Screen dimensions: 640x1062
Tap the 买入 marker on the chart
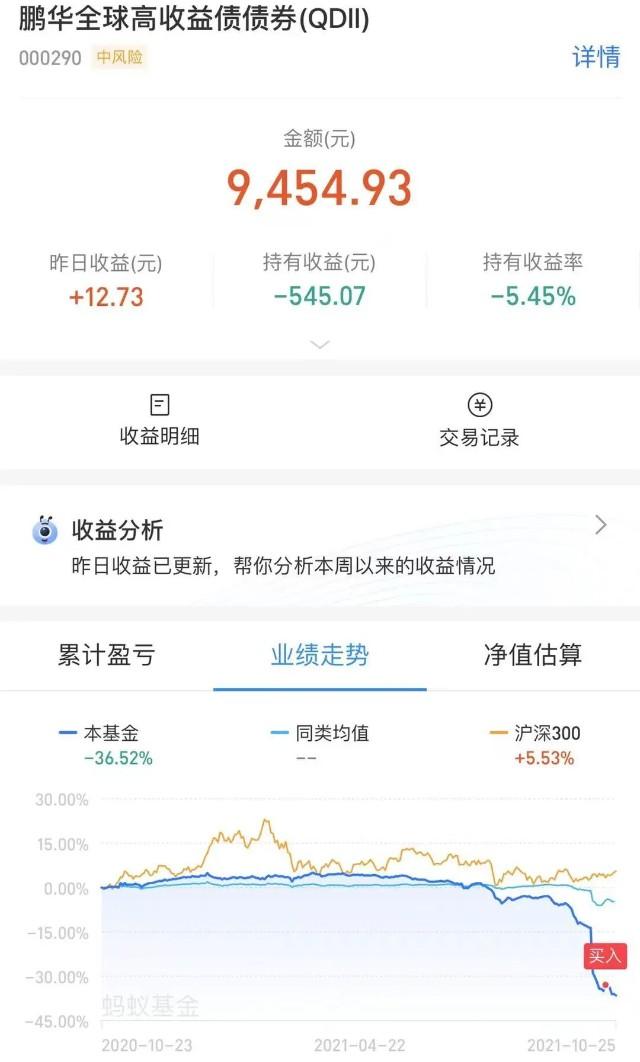click(605, 956)
